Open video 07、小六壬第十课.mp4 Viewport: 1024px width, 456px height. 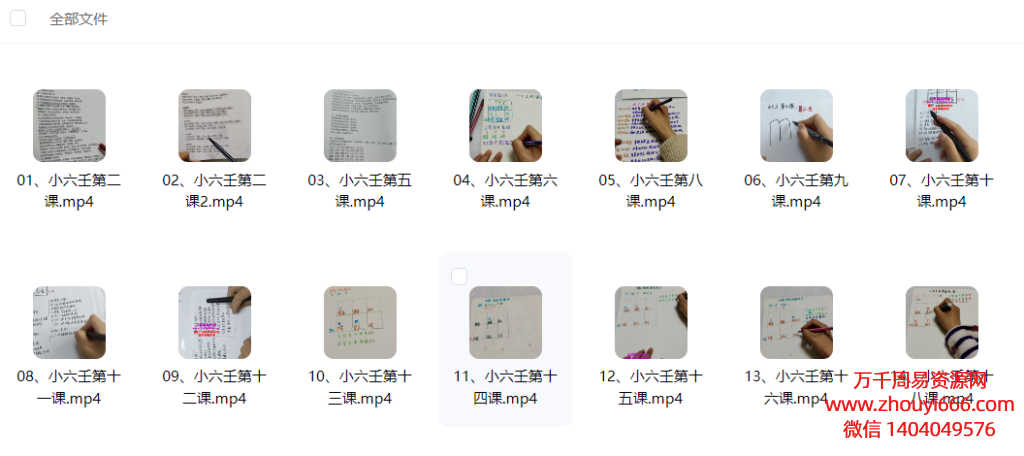pos(941,126)
